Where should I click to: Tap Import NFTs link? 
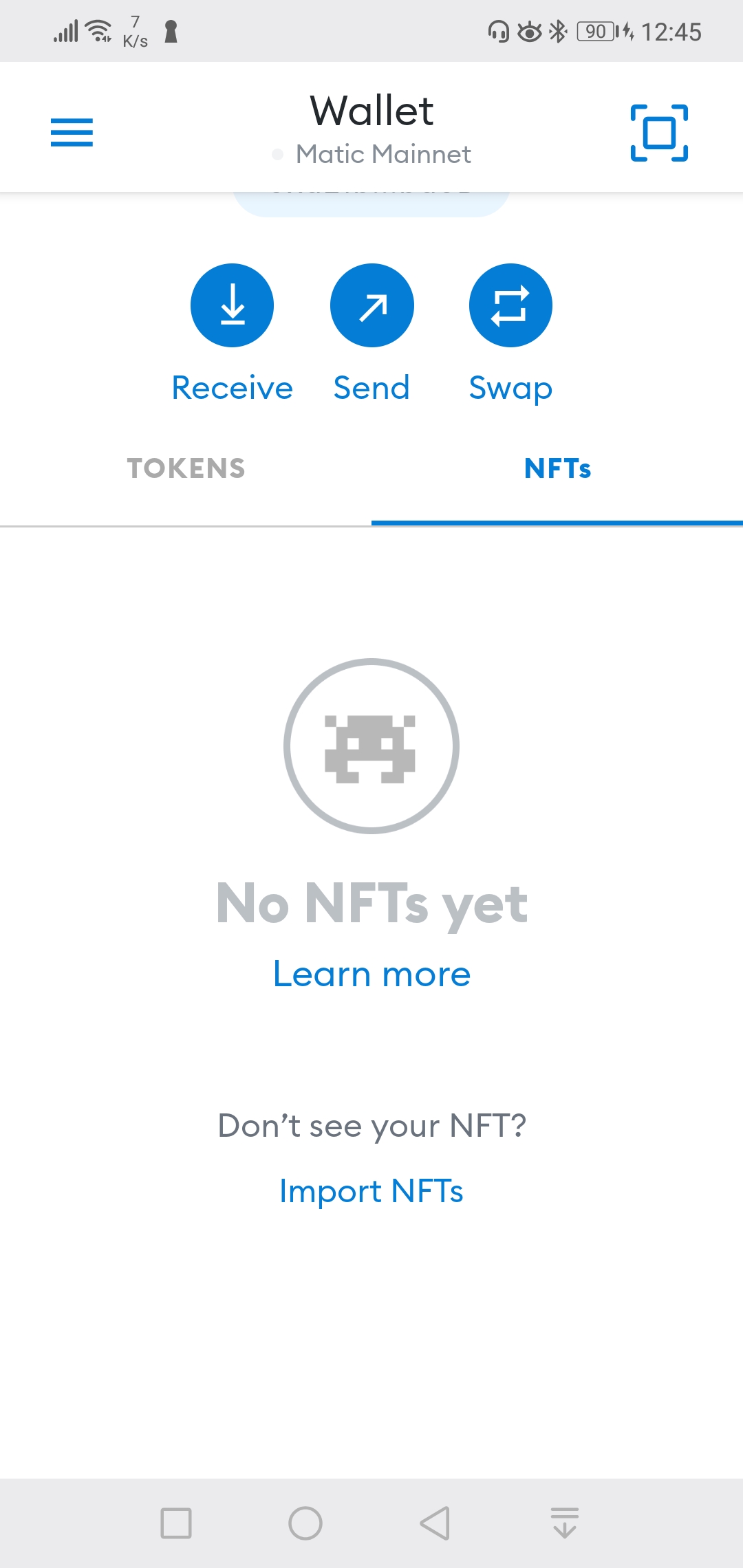[371, 1192]
